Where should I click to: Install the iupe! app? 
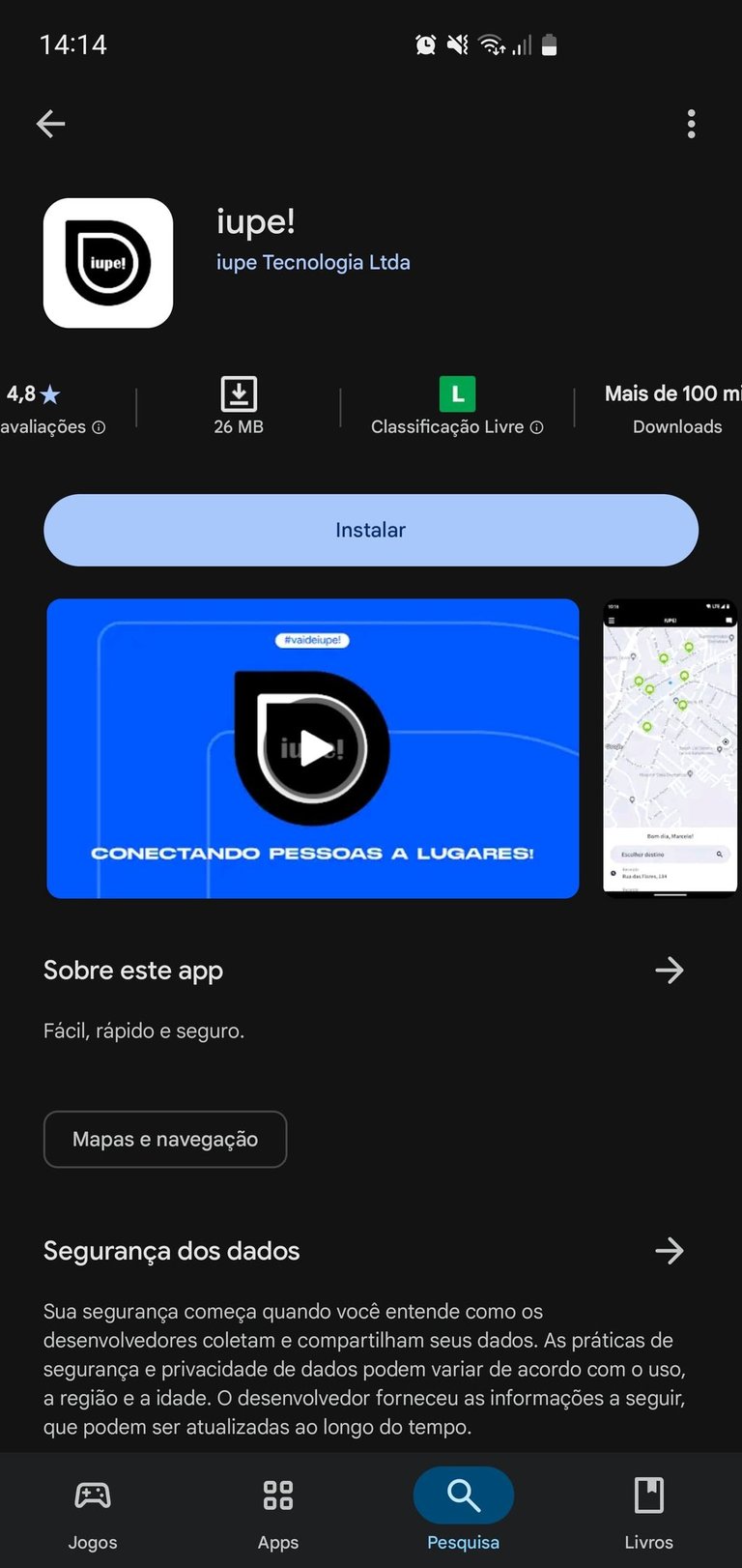click(371, 530)
